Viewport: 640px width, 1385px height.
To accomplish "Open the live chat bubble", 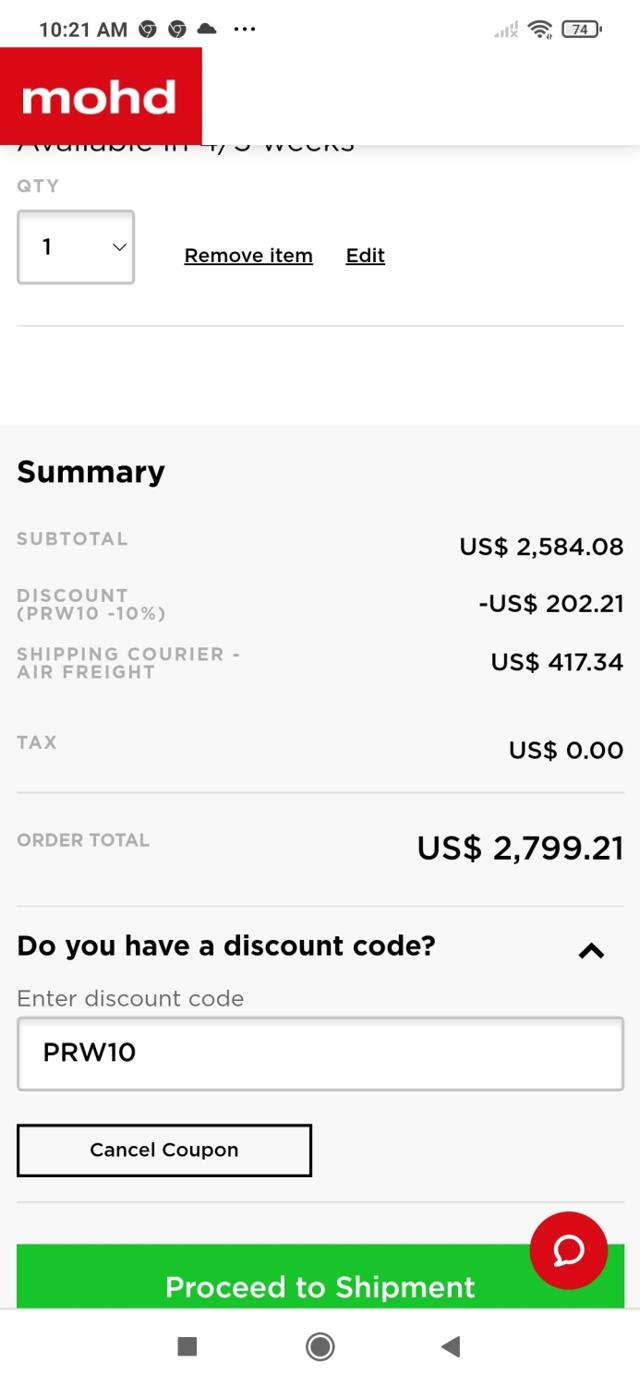I will [x=568, y=1250].
